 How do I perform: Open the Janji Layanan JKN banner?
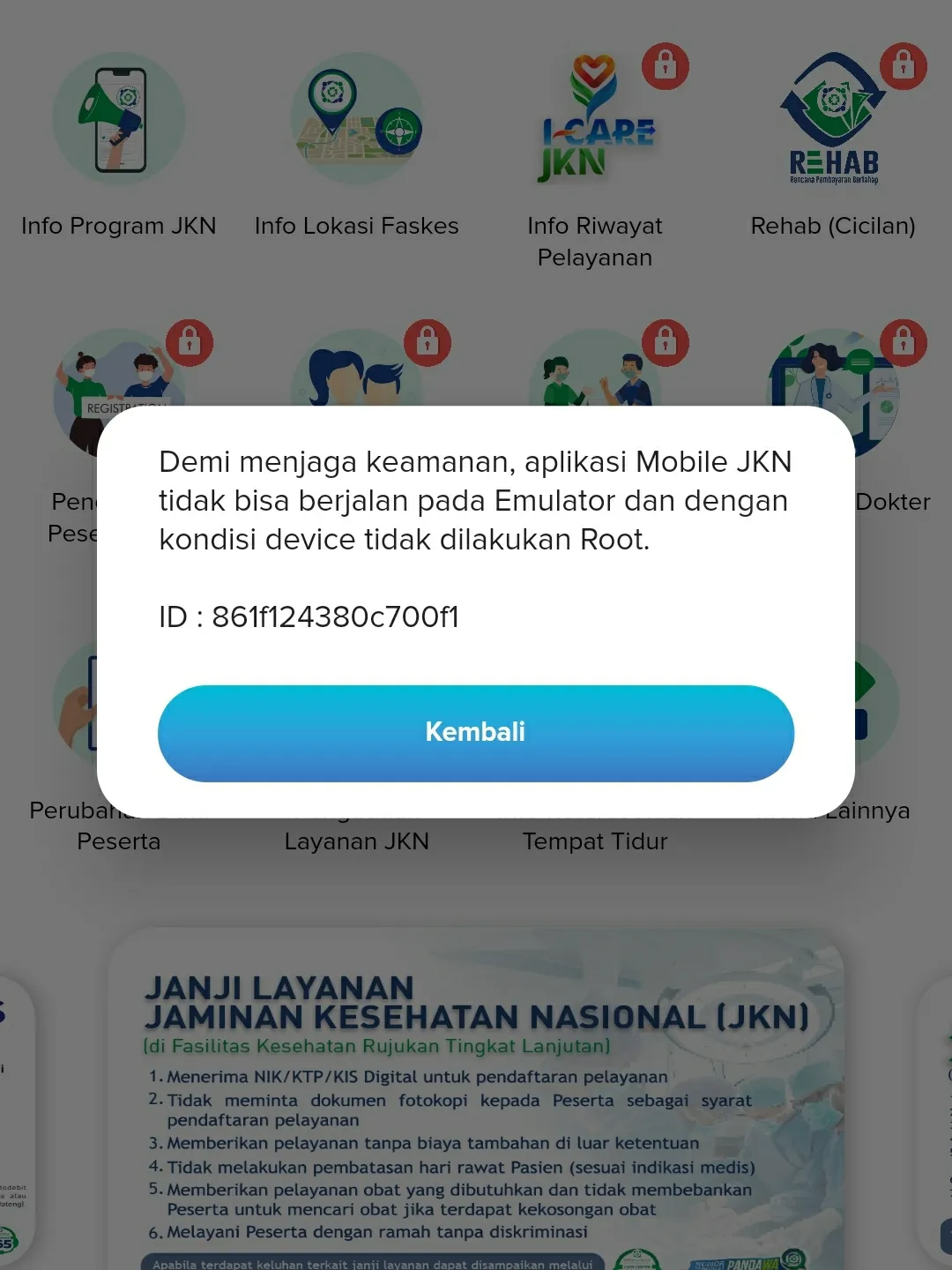coord(476,1102)
